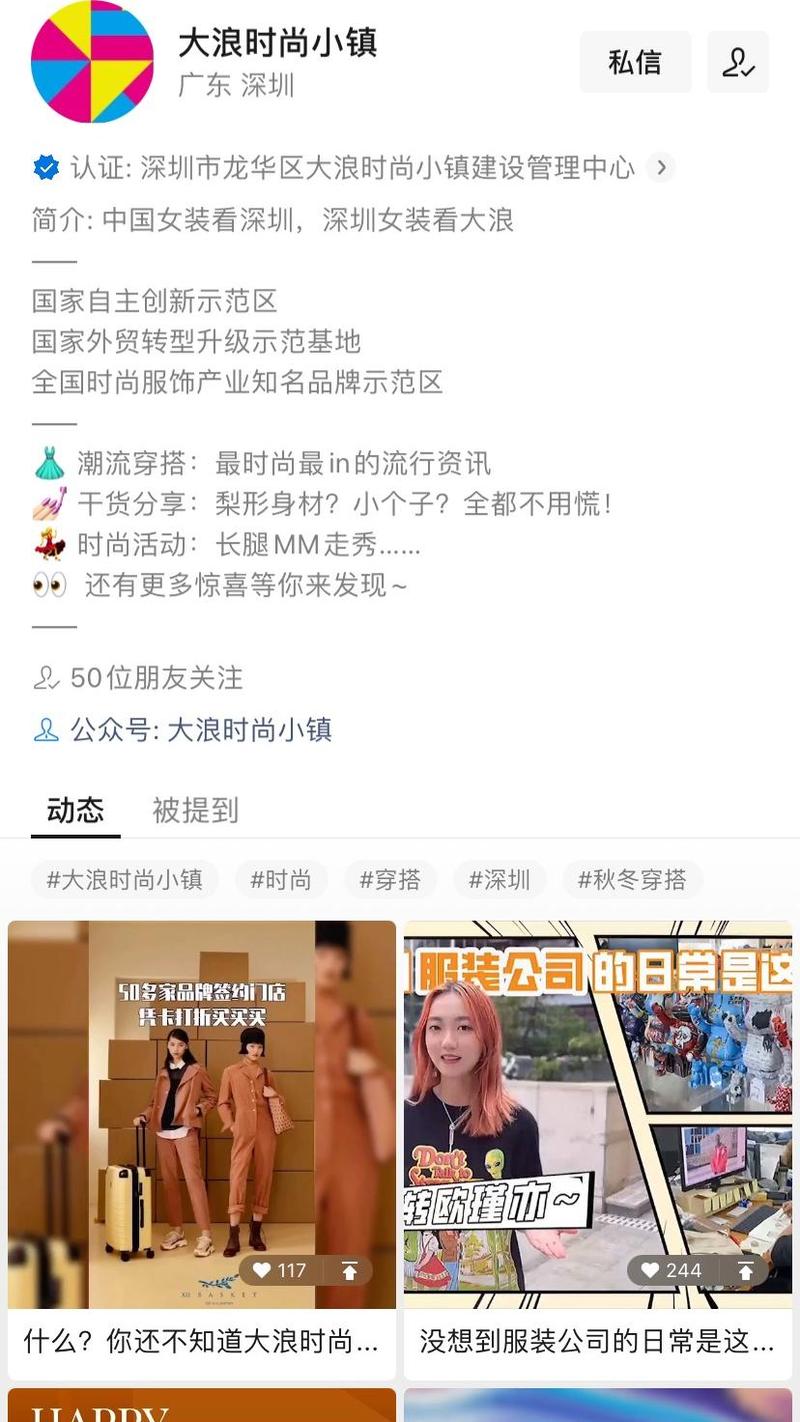800x1422 pixels.
Task: Share the video with 117 likes
Action: (x=350, y=1271)
